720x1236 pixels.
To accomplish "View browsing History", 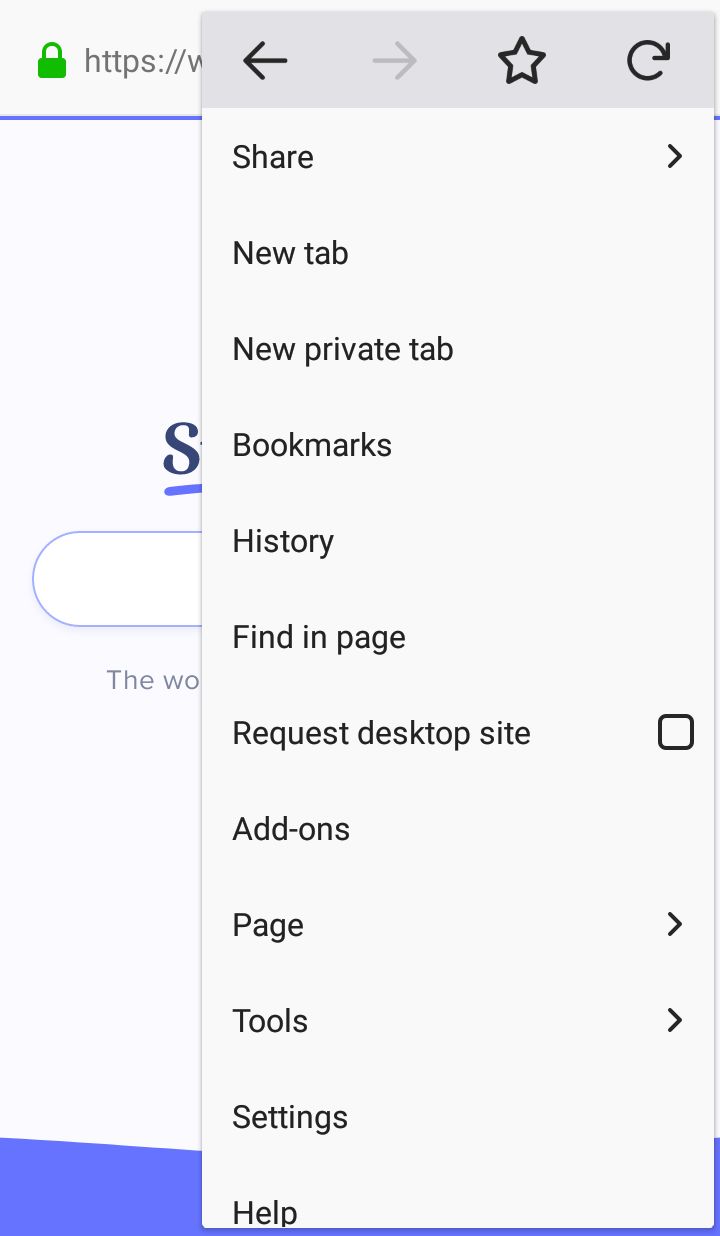I will (458, 541).
